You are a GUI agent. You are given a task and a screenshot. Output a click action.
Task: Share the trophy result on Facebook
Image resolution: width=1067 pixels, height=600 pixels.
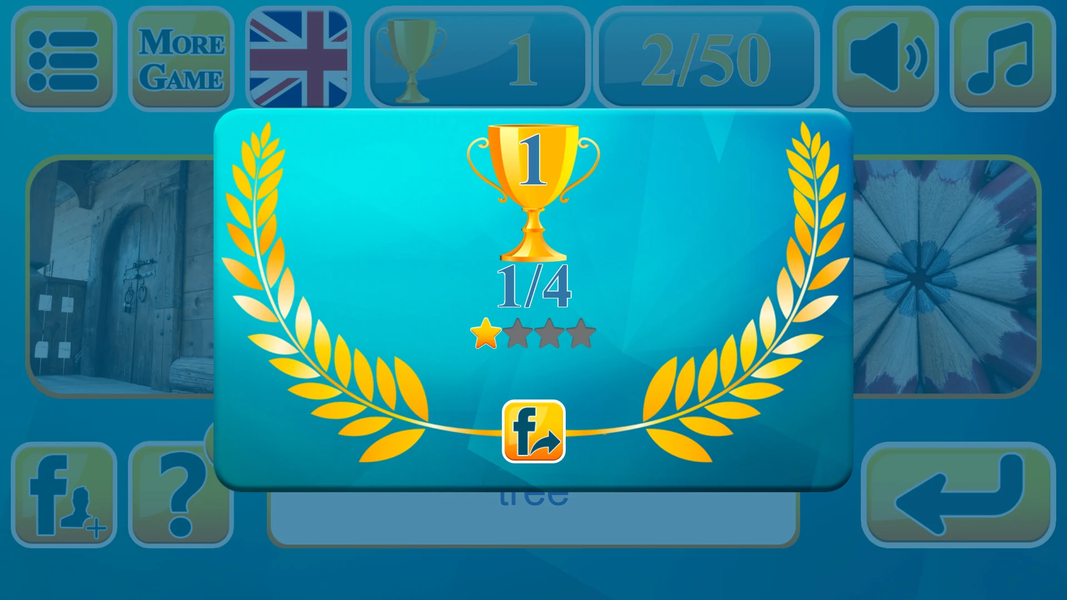coord(533,432)
